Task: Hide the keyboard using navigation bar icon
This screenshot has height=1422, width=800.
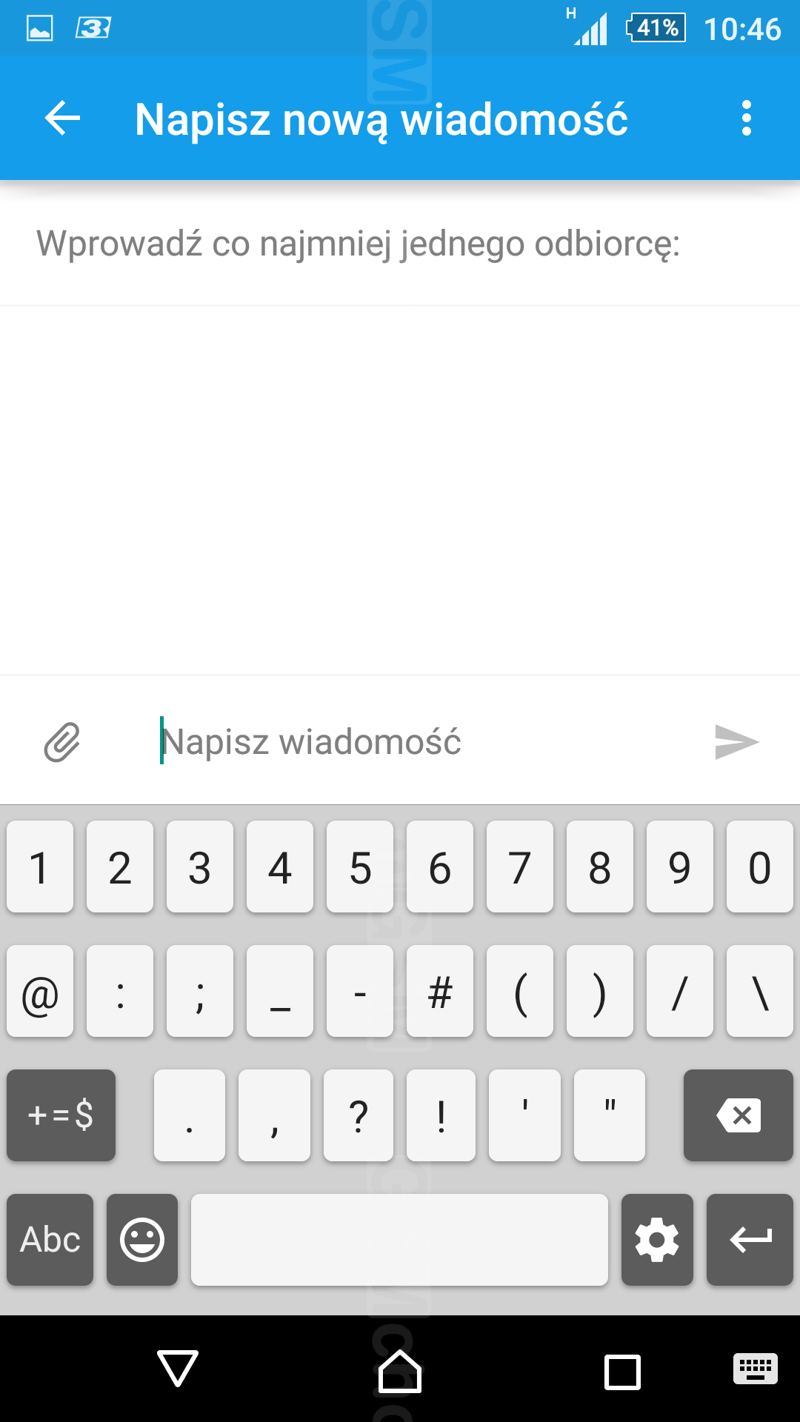Action: [x=755, y=1368]
